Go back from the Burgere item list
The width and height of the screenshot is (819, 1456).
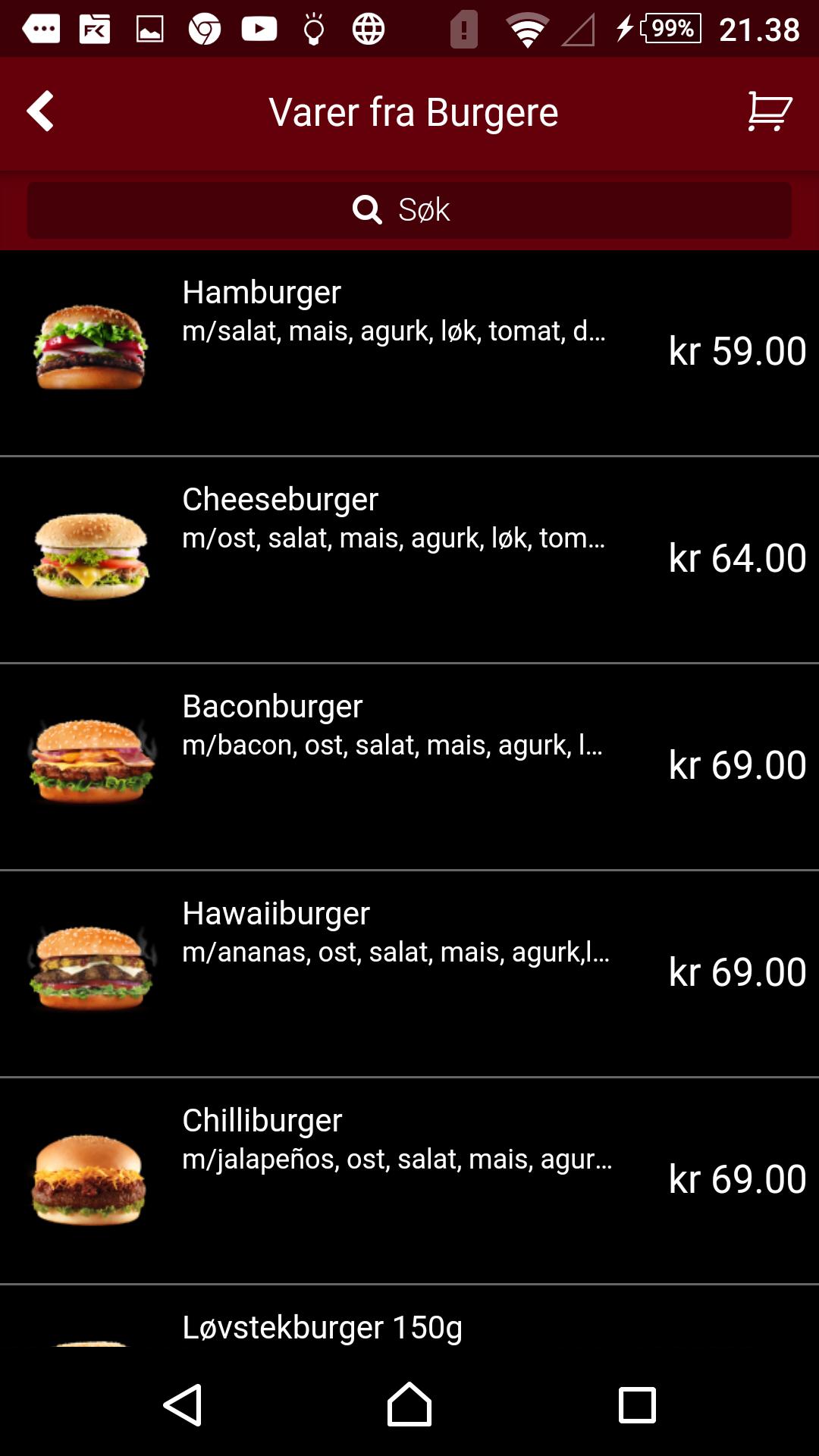(x=41, y=111)
